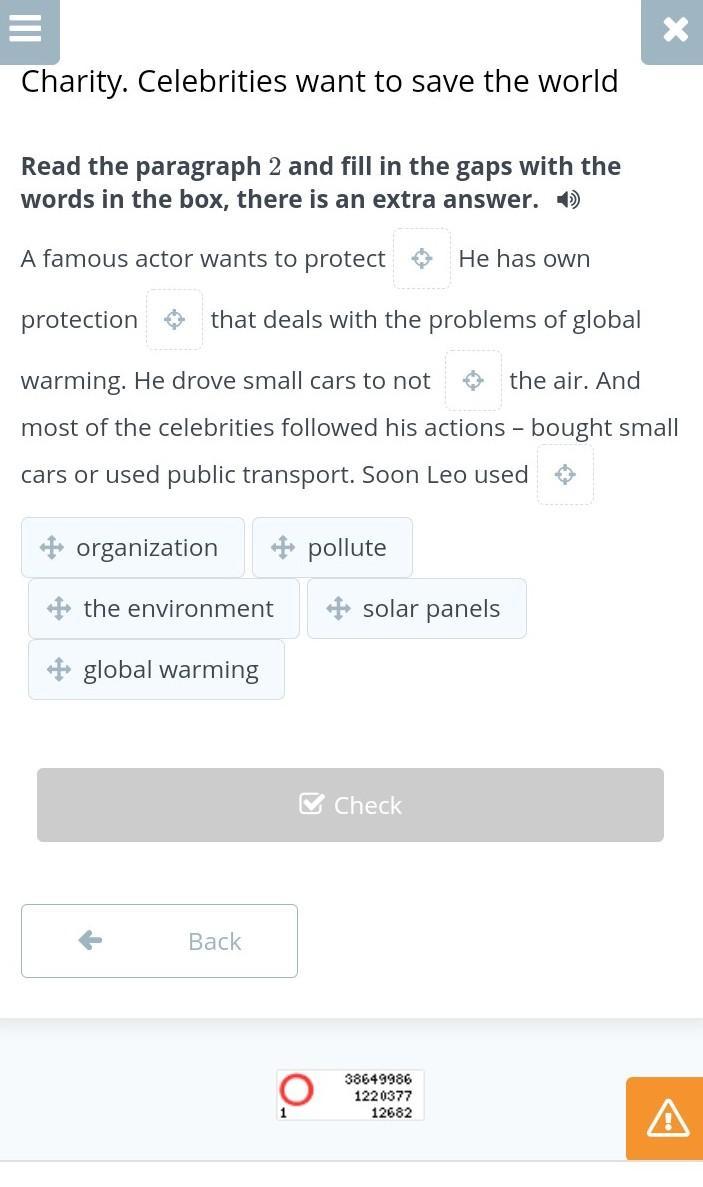Tap the Check button
Screen dimensions: 703x1187
(350, 805)
